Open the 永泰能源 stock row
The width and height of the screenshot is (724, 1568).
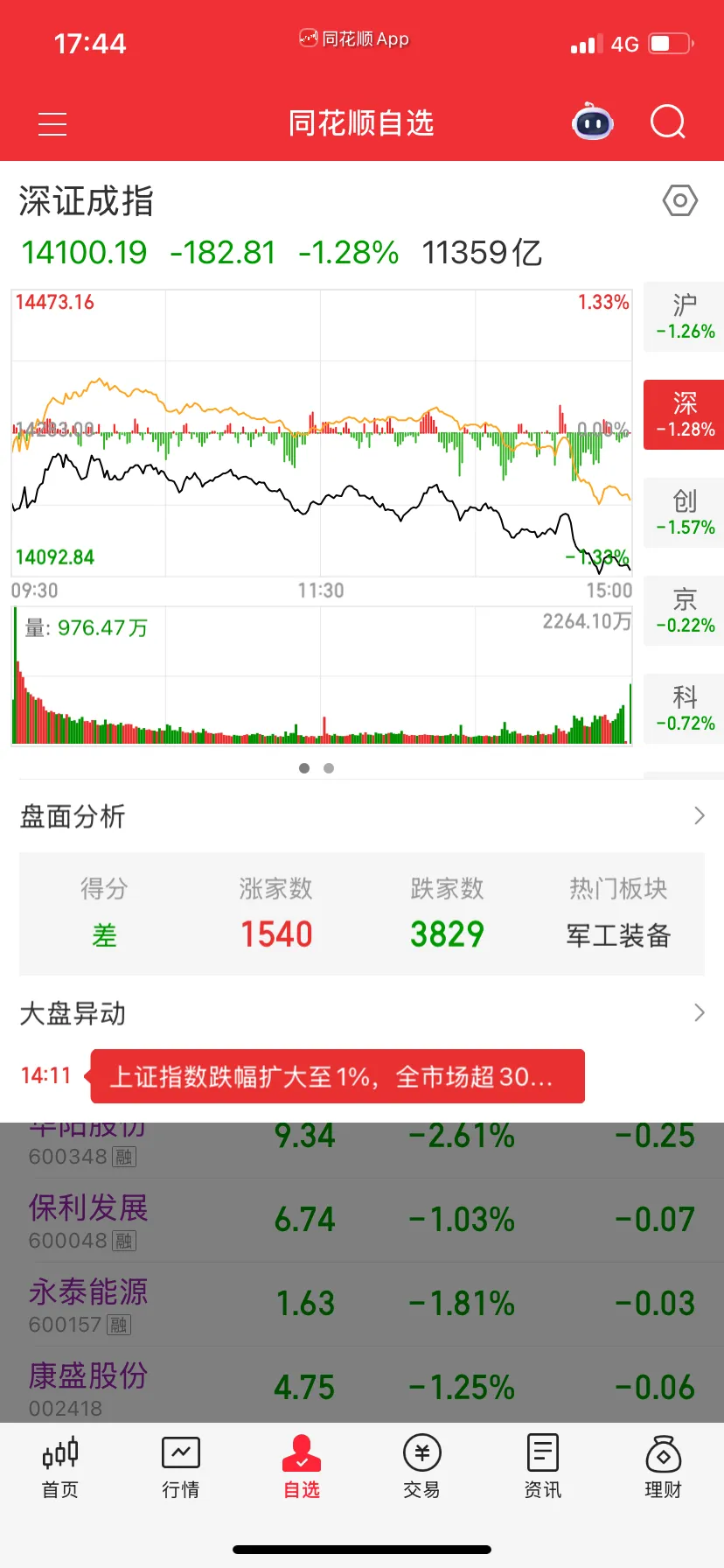click(x=362, y=1304)
